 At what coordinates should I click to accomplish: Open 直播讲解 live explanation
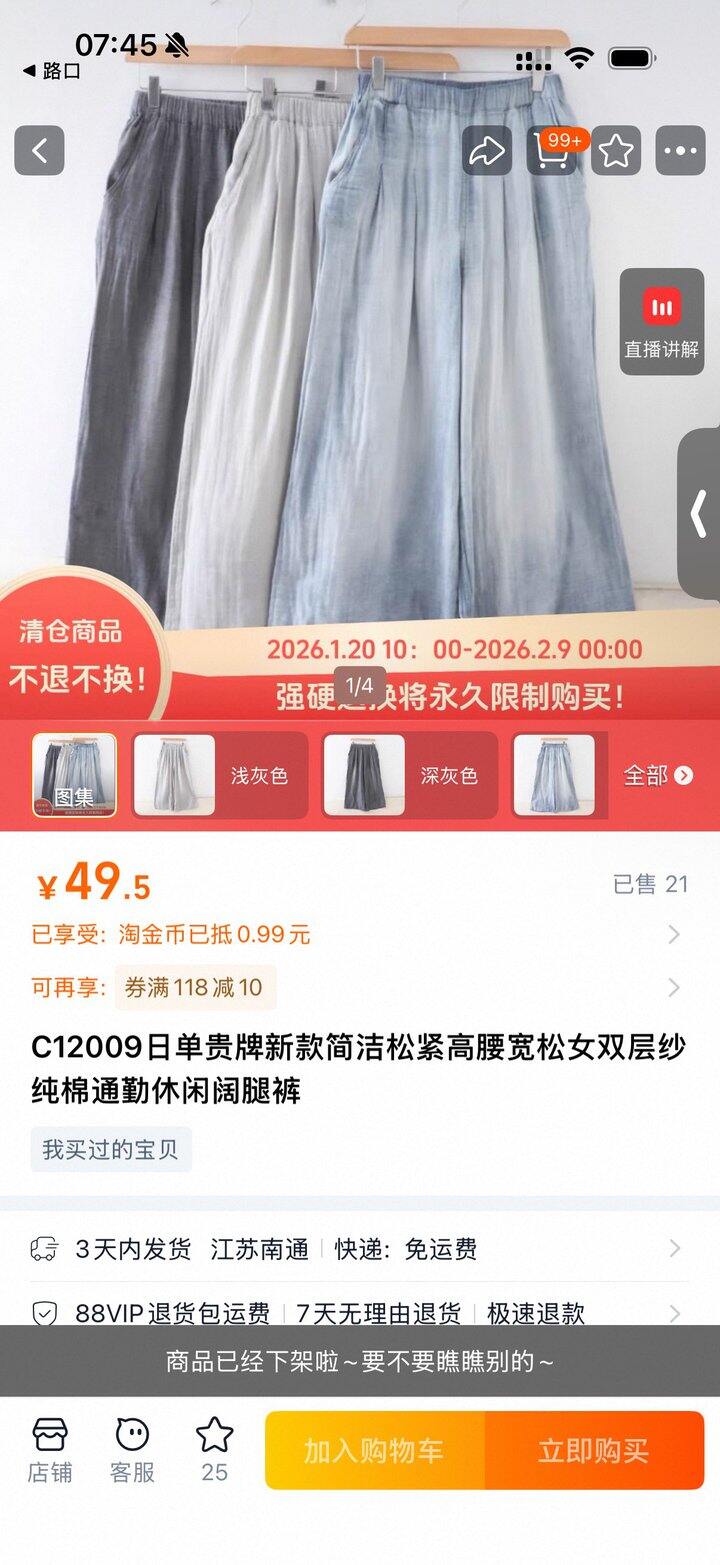[661, 321]
